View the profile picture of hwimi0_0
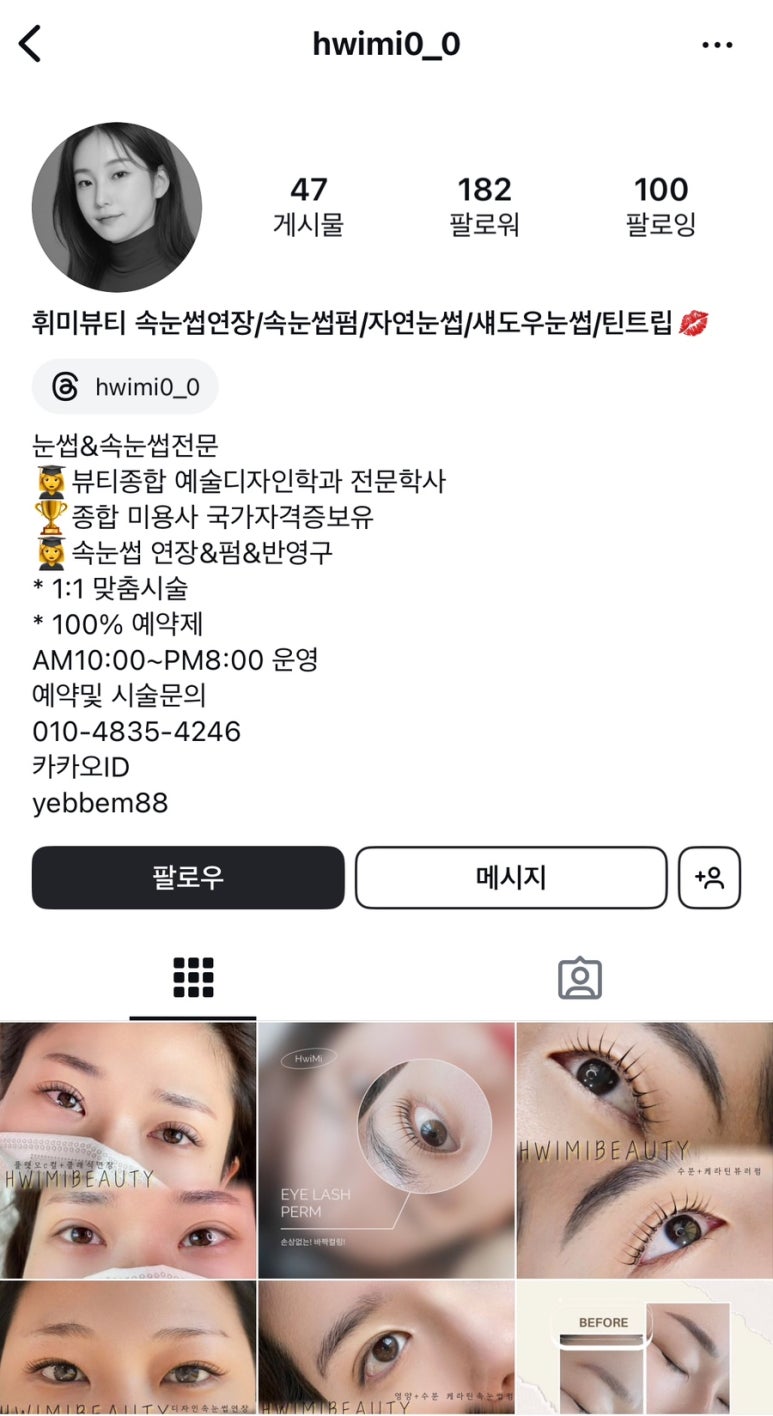 [x=117, y=207]
